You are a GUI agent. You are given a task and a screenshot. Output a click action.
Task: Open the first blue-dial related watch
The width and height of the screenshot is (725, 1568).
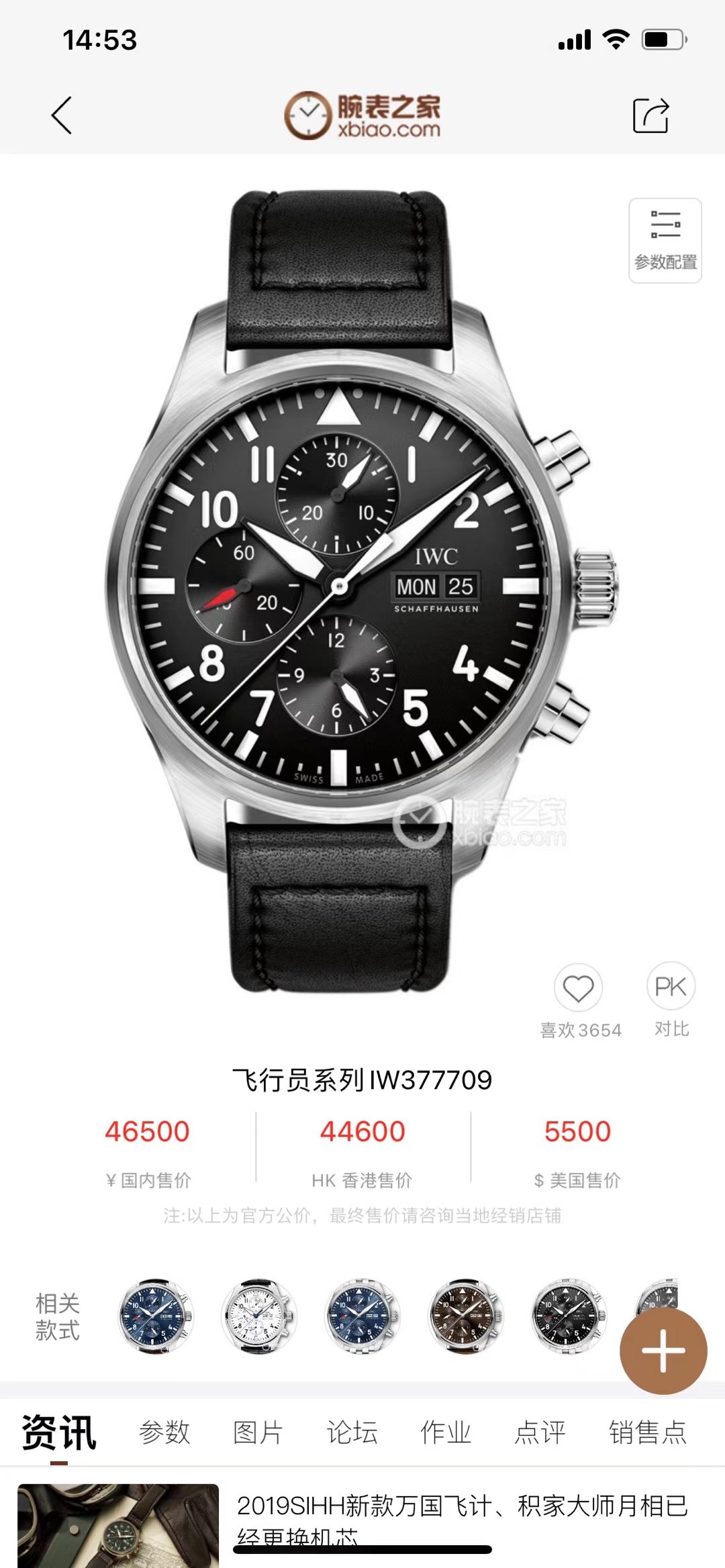click(156, 1315)
